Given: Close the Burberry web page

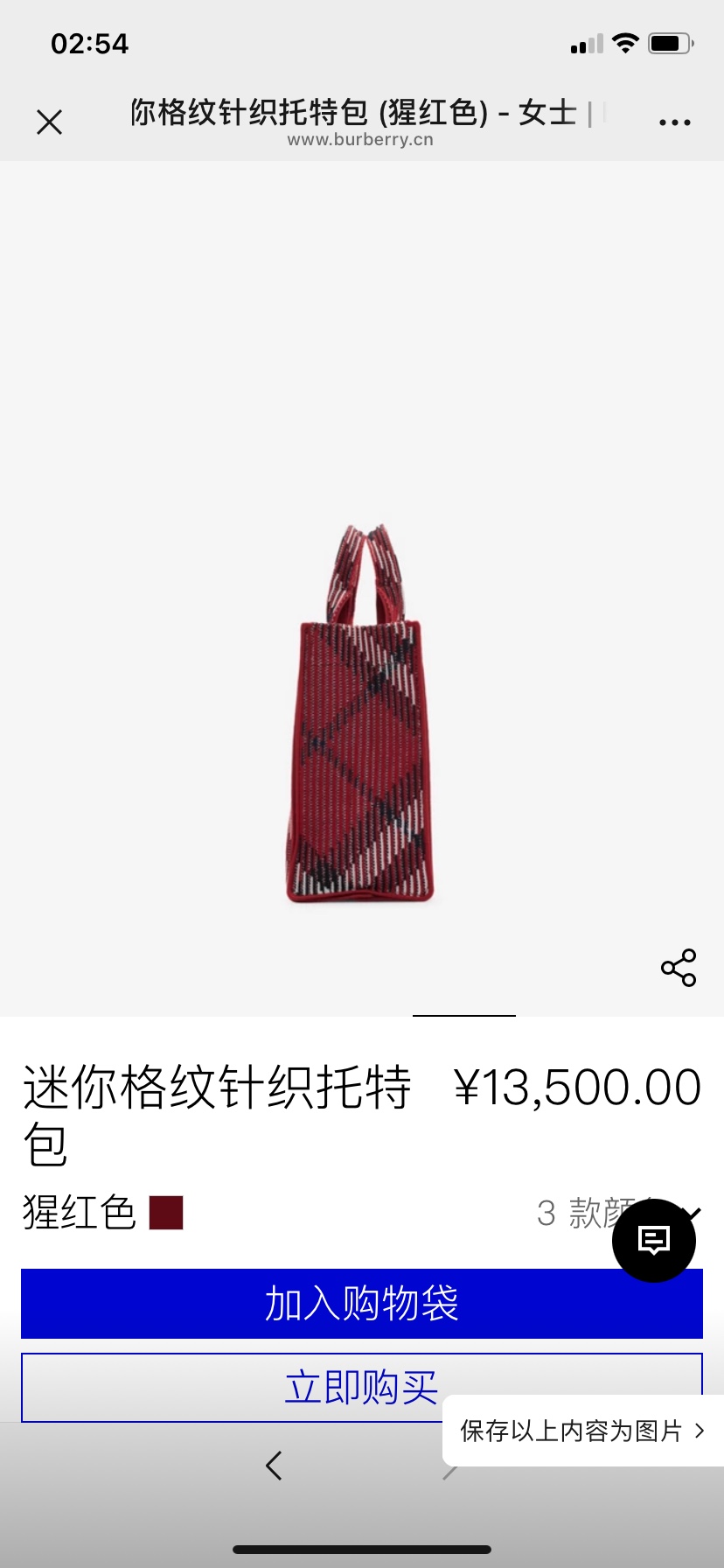Looking at the screenshot, I should (50, 122).
